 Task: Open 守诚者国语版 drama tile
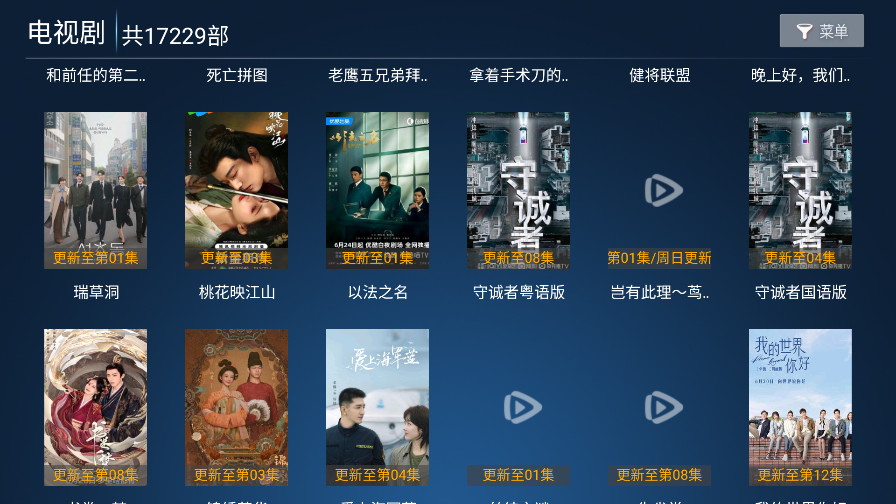(x=800, y=190)
